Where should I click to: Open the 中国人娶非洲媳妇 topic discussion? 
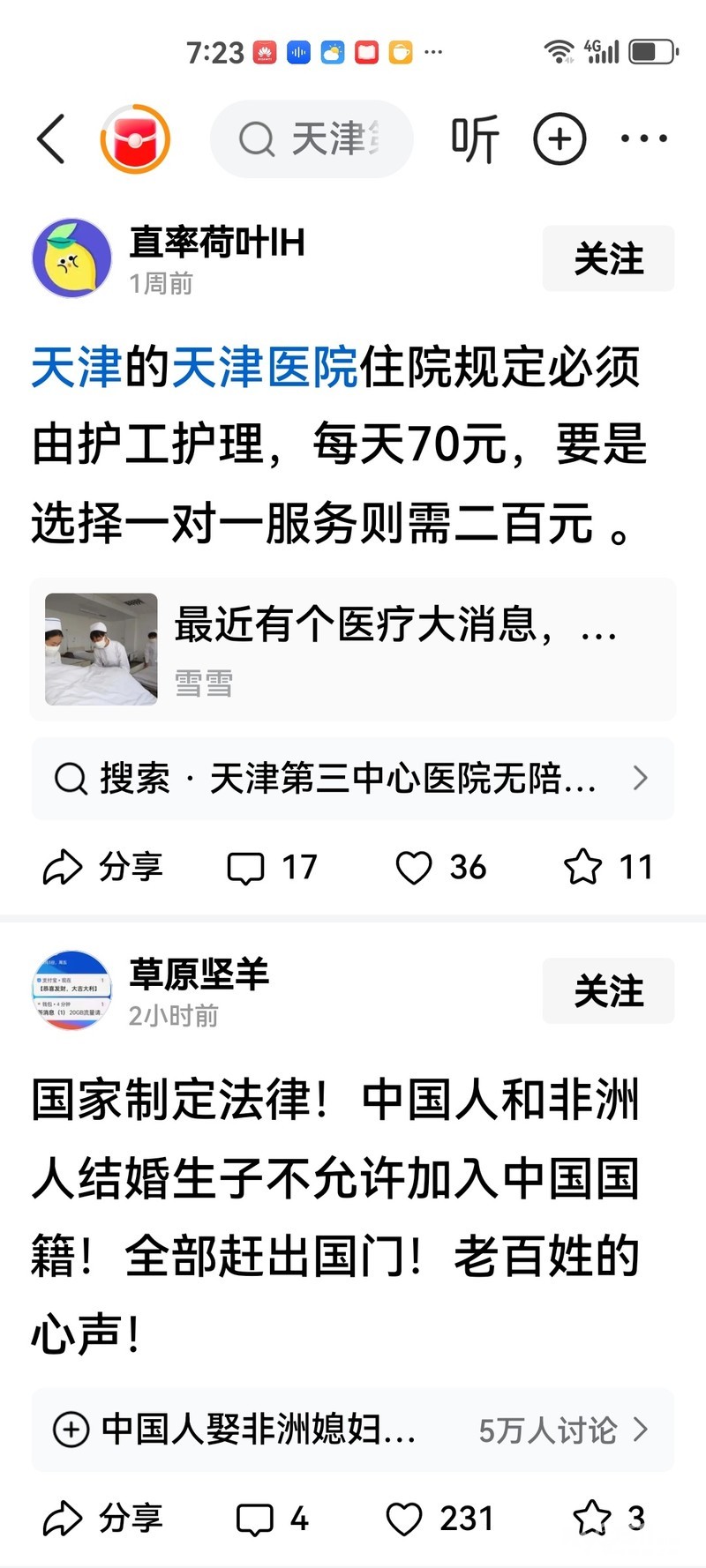pyautogui.click(x=353, y=1430)
